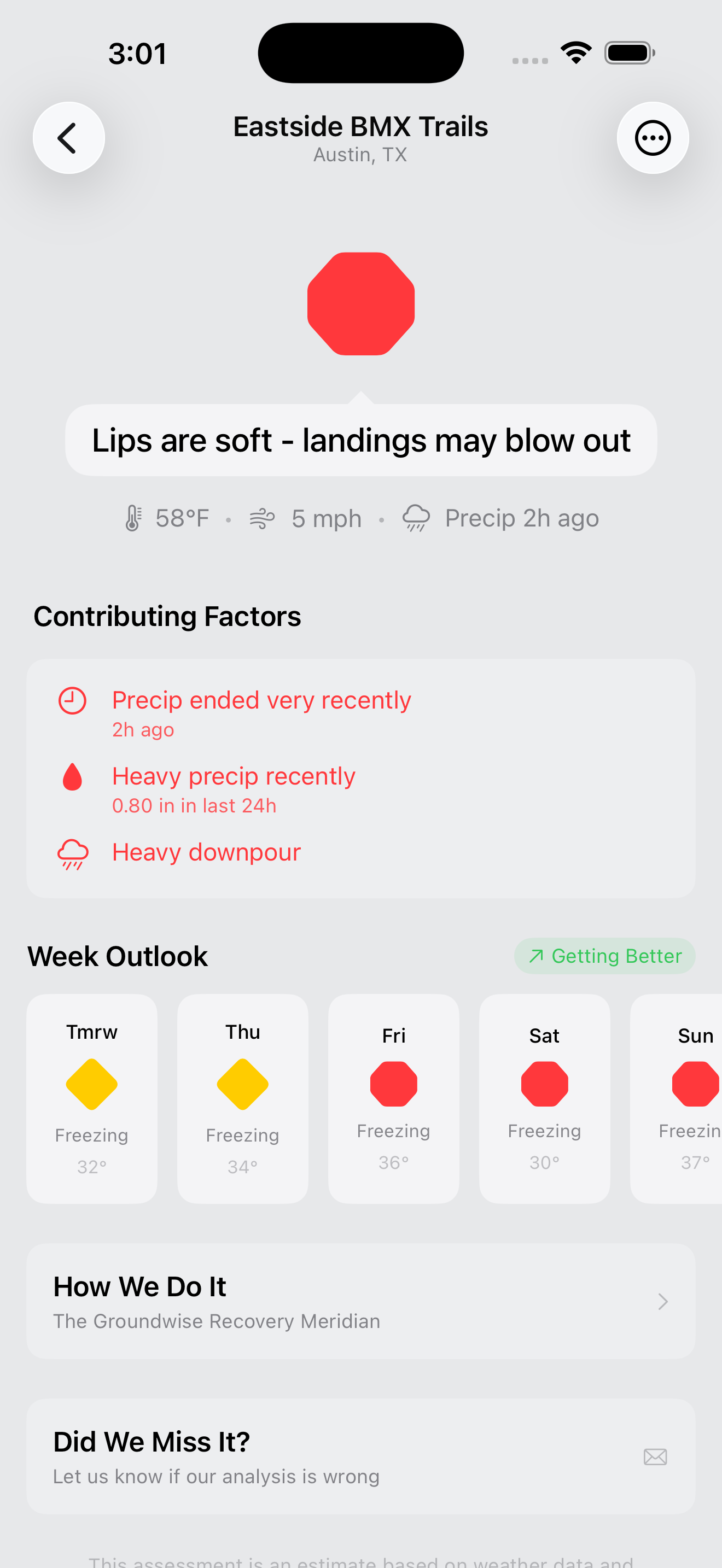
Task: Click the rain cloud icon near Precip 2h ago
Action: (x=416, y=518)
